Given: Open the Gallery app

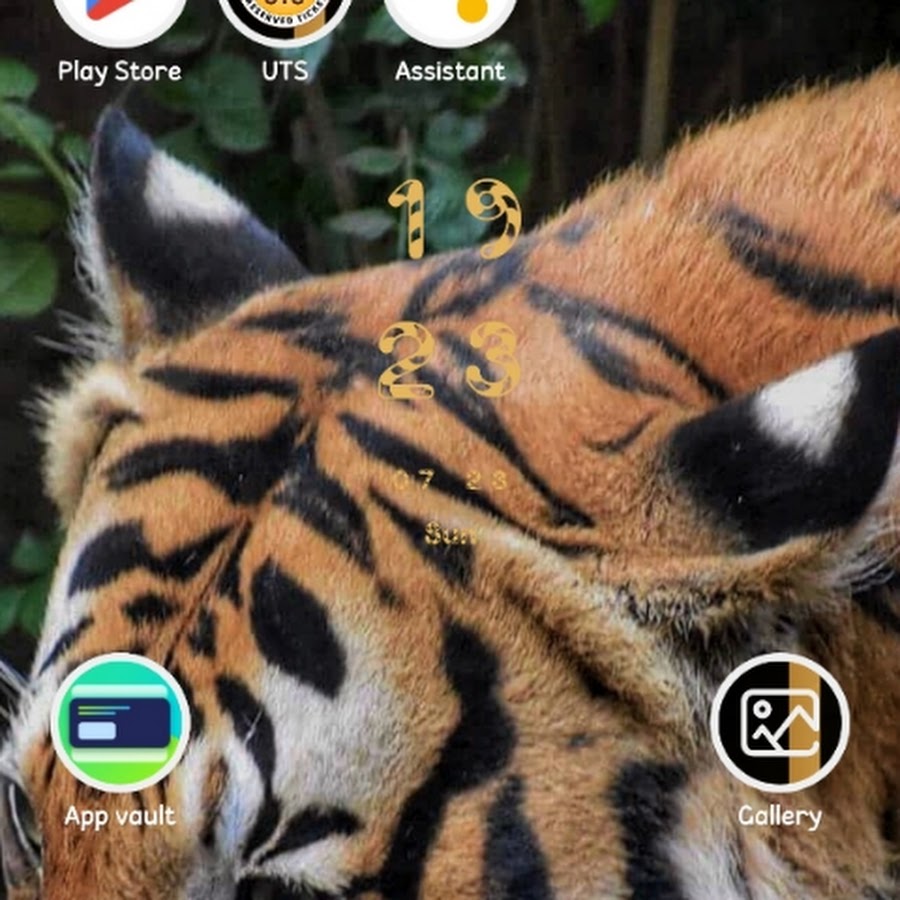Looking at the screenshot, I should pos(780,722).
